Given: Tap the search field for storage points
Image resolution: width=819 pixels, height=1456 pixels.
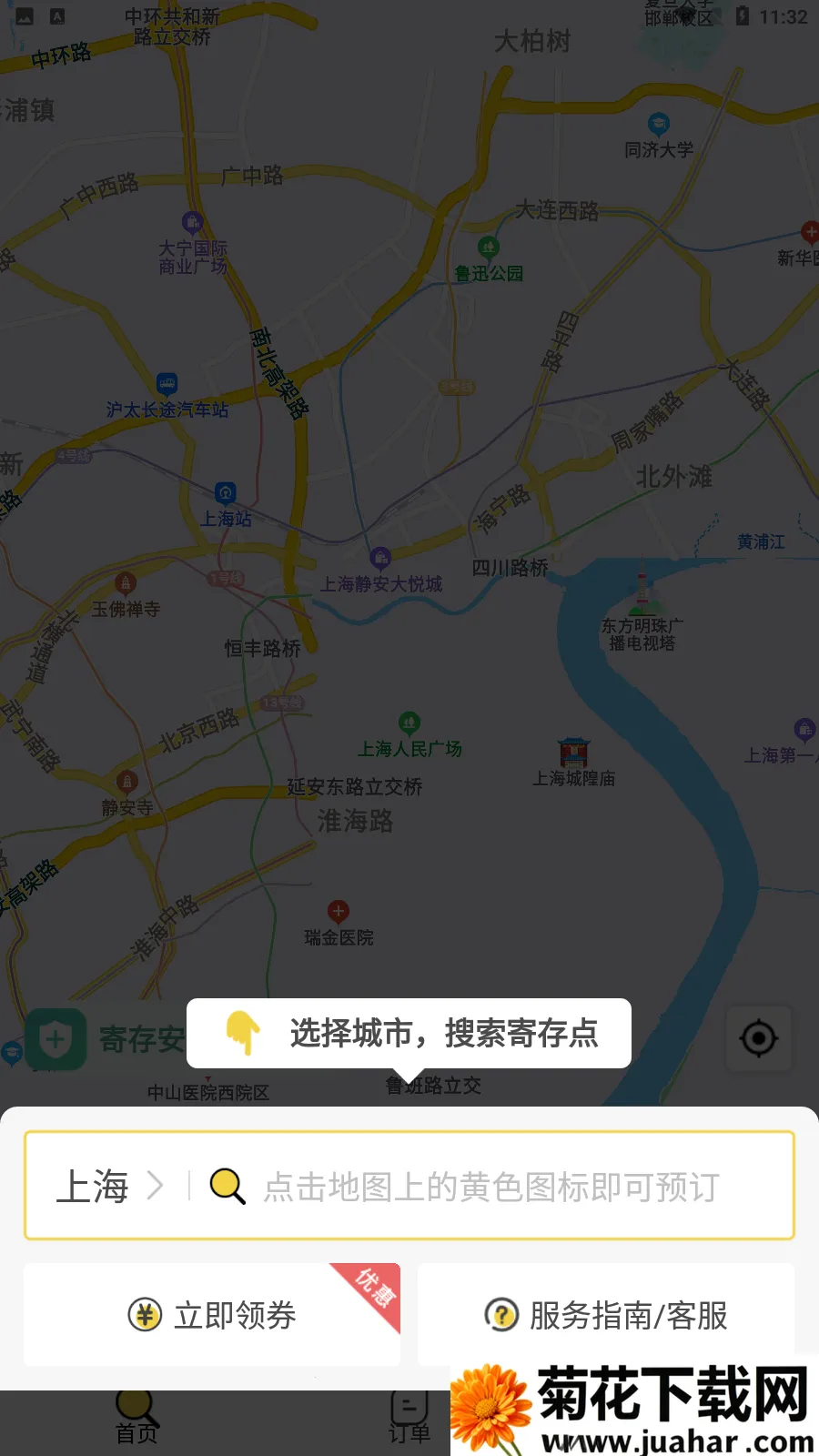Looking at the screenshot, I should [x=491, y=1187].
